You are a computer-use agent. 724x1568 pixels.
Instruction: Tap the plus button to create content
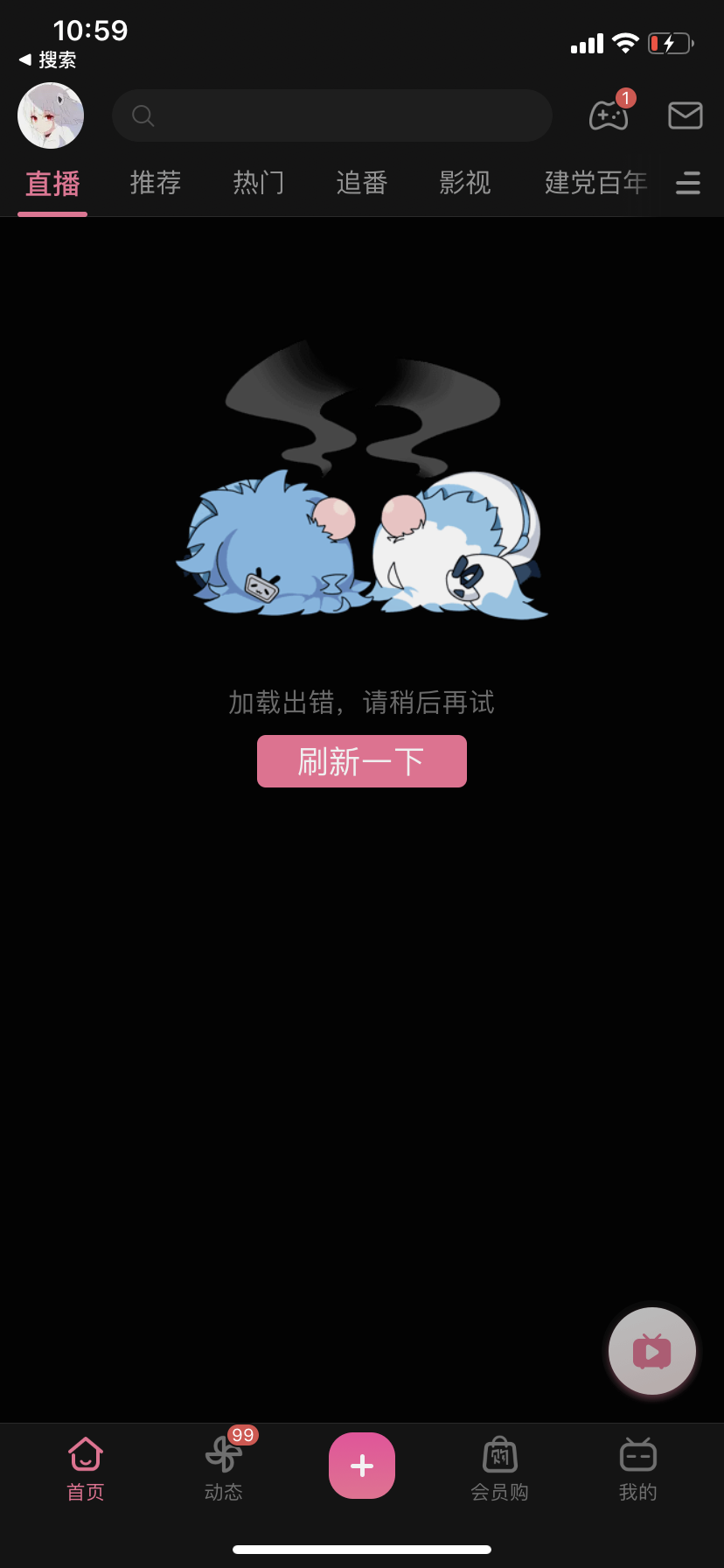tap(362, 1466)
